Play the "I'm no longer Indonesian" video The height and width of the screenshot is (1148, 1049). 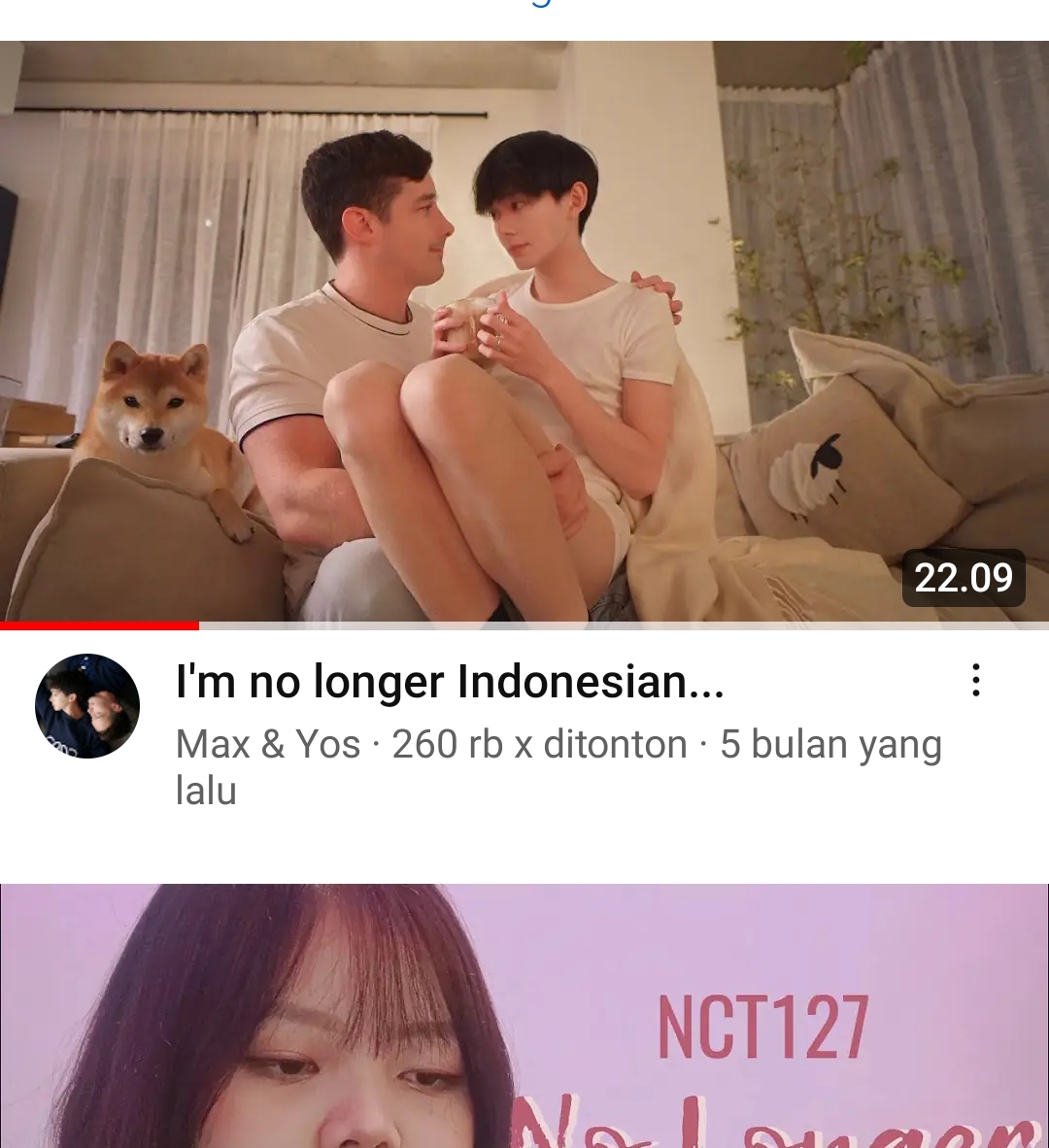click(524, 330)
